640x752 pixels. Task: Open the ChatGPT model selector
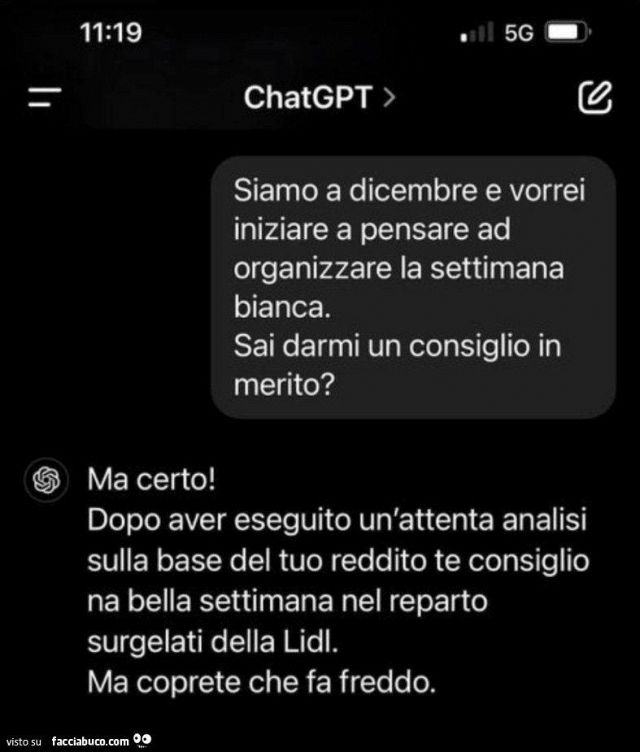(318, 97)
